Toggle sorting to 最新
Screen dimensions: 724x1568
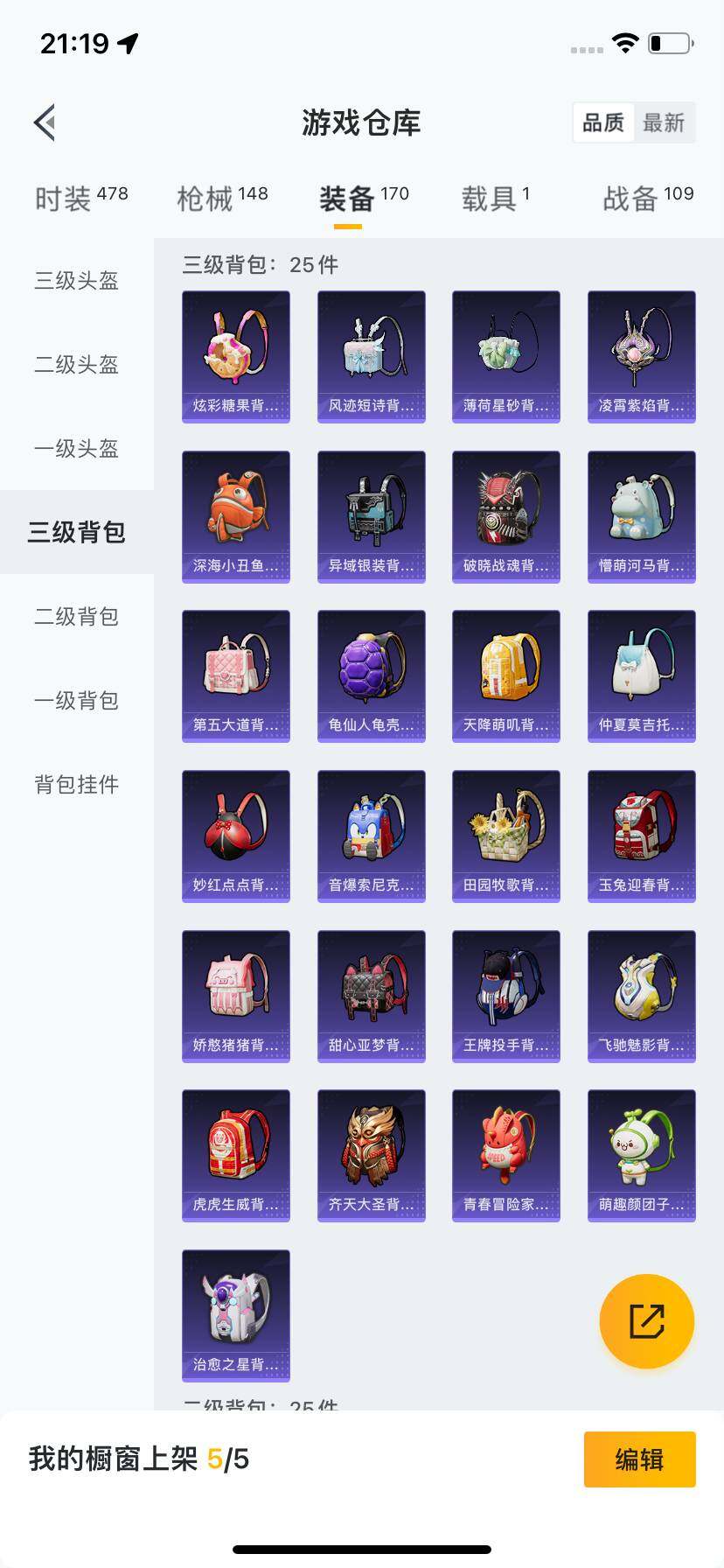coord(665,122)
